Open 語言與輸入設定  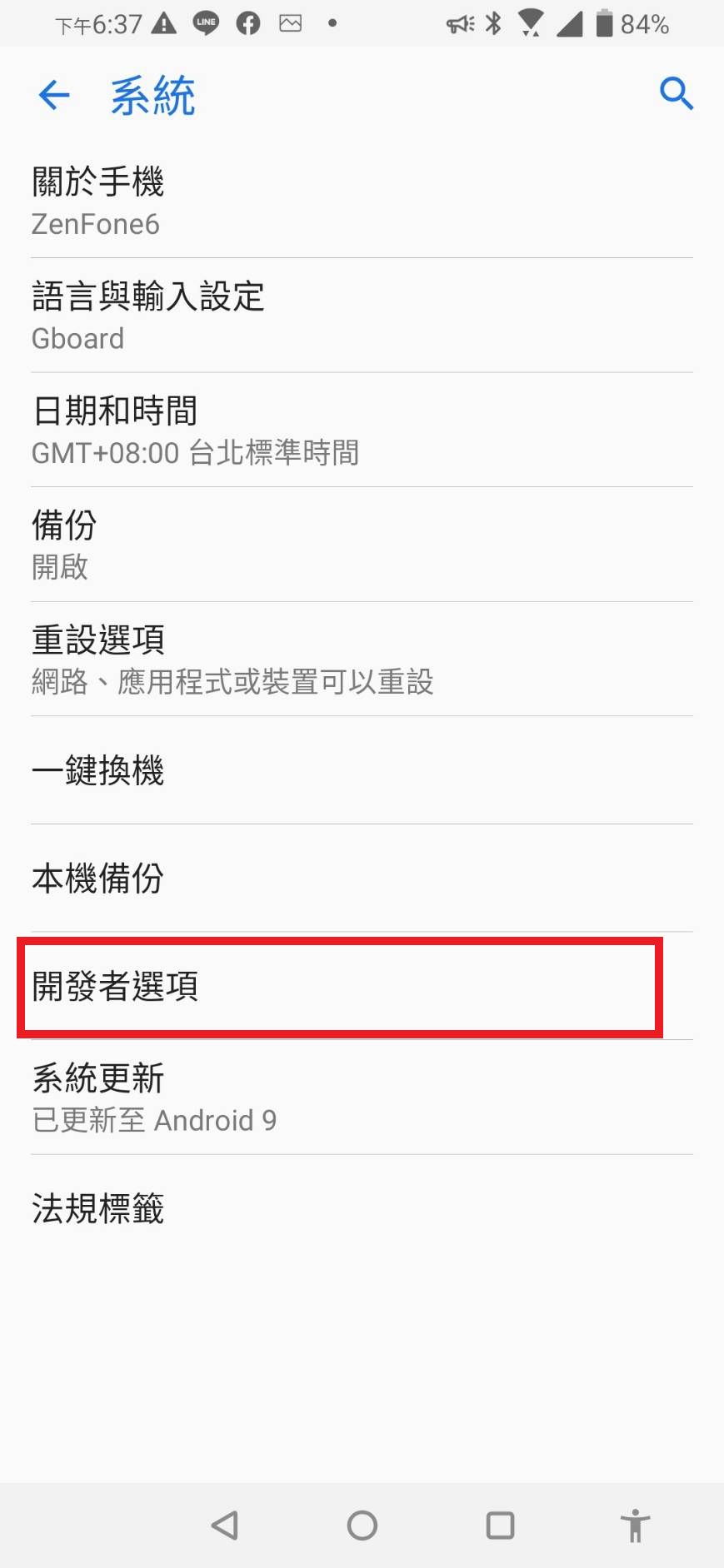(x=362, y=316)
